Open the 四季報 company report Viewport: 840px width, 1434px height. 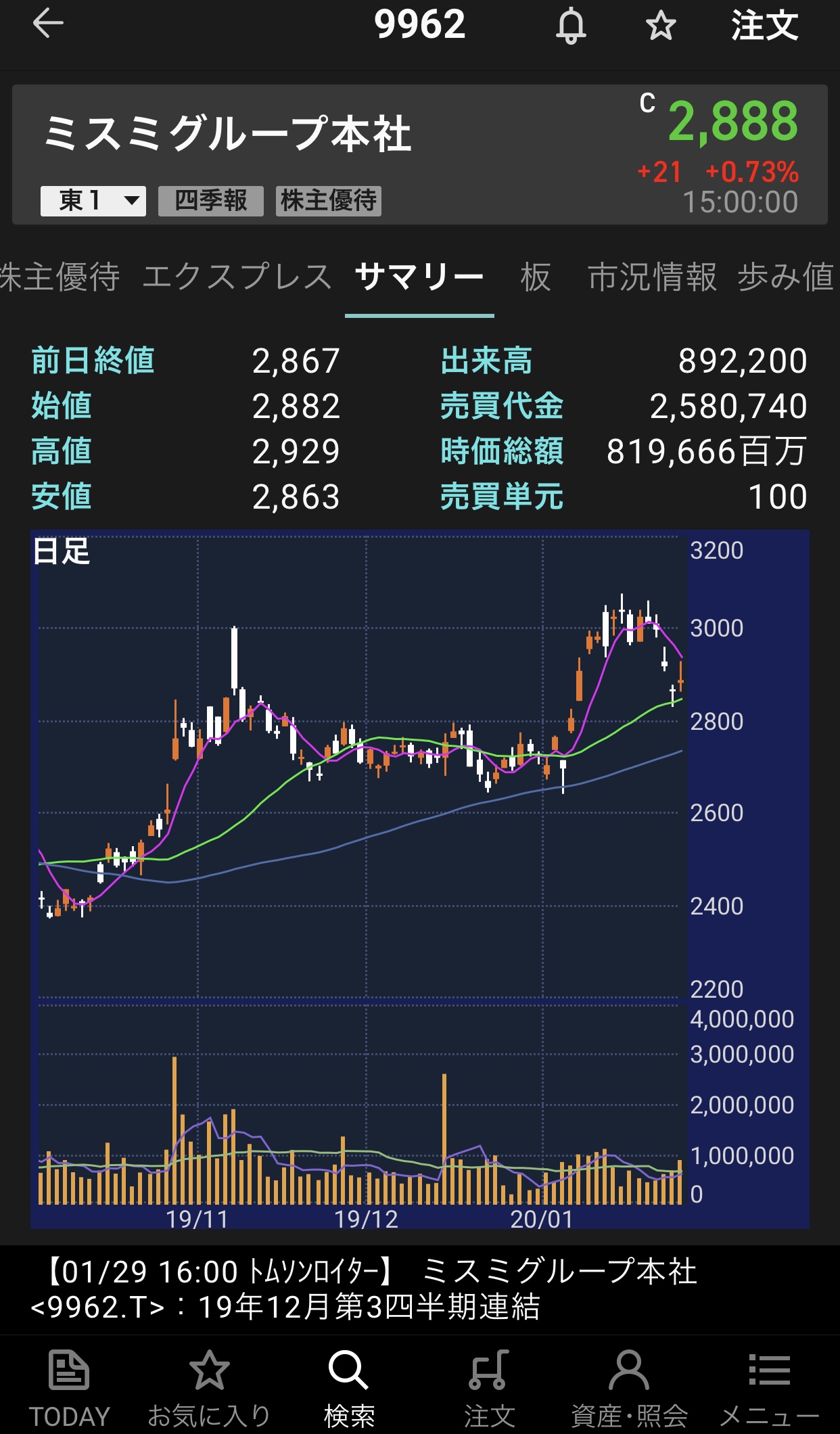pos(210,201)
